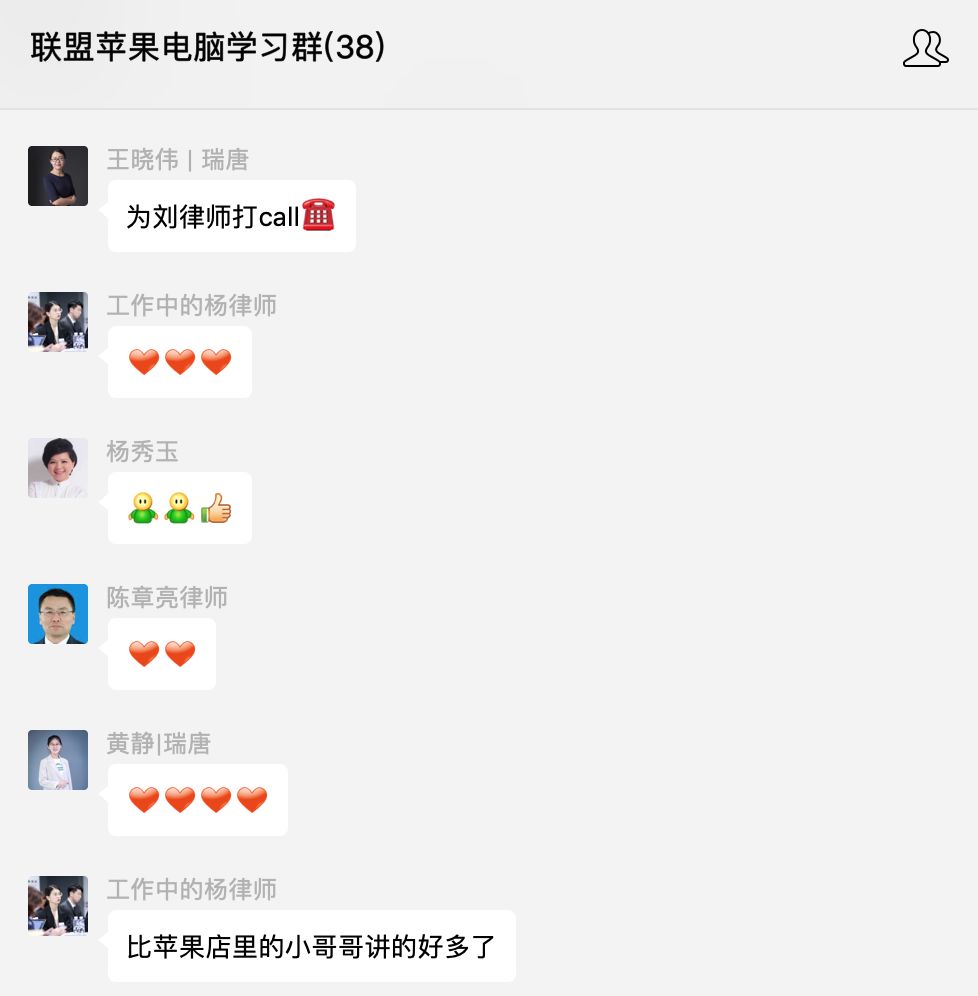This screenshot has width=978, height=996.
Task: Open the group members icon
Action: (x=925, y=48)
